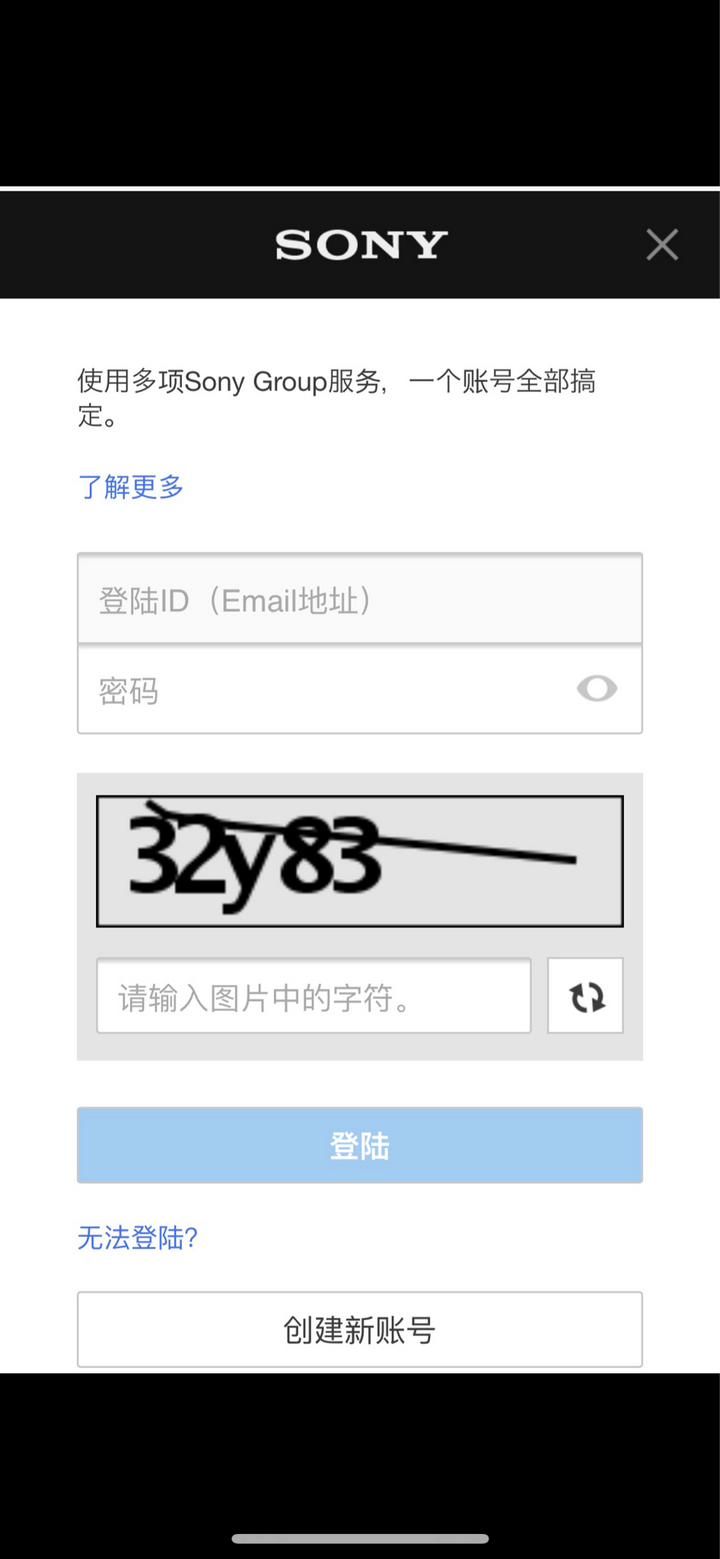Open the 无法登陆? help link
The width and height of the screenshot is (720, 1559).
(x=138, y=1238)
